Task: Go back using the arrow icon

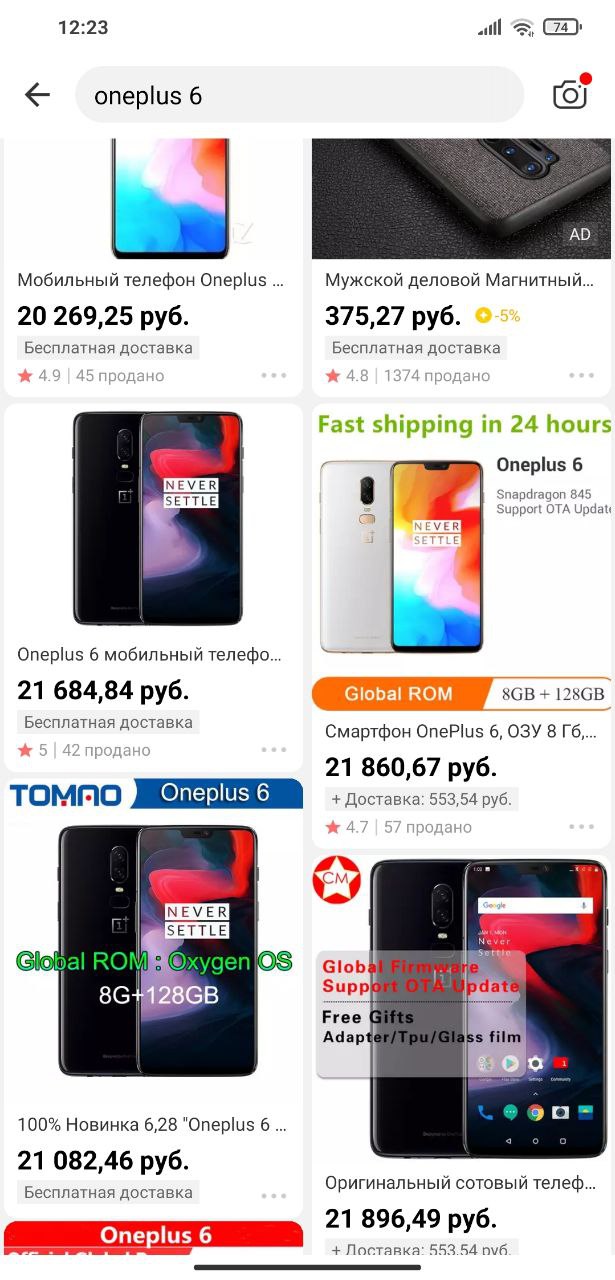Action: click(37, 95)
